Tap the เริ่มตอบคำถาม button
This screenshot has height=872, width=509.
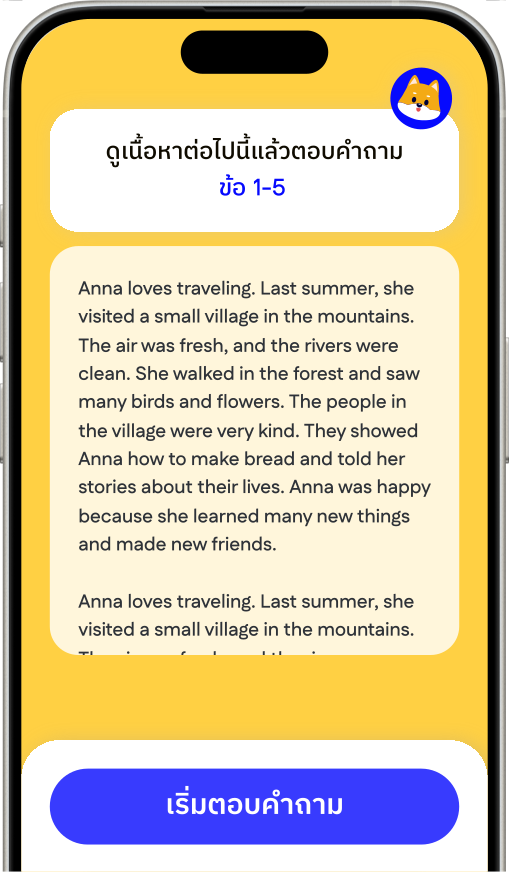(254, 806)
